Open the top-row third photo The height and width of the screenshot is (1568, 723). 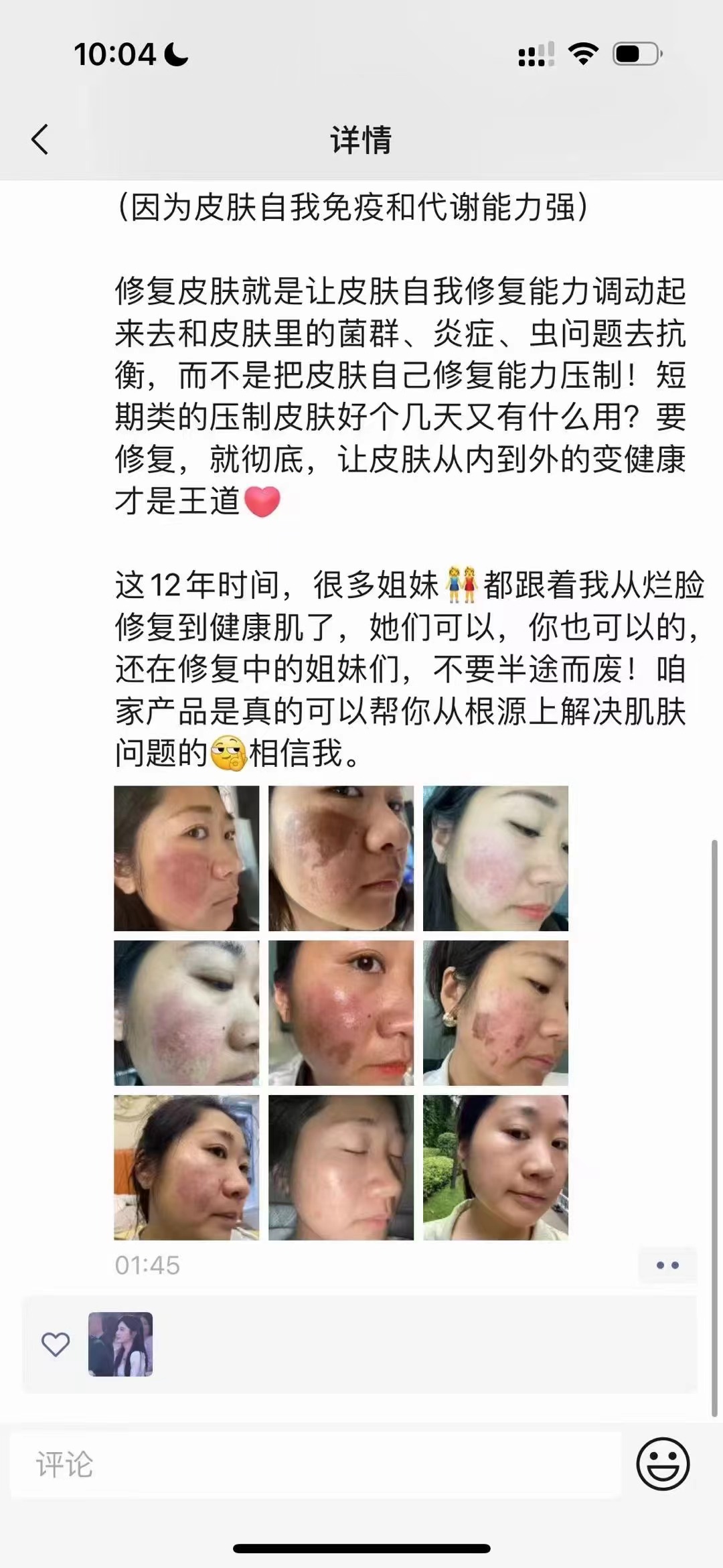coord(495,858)
